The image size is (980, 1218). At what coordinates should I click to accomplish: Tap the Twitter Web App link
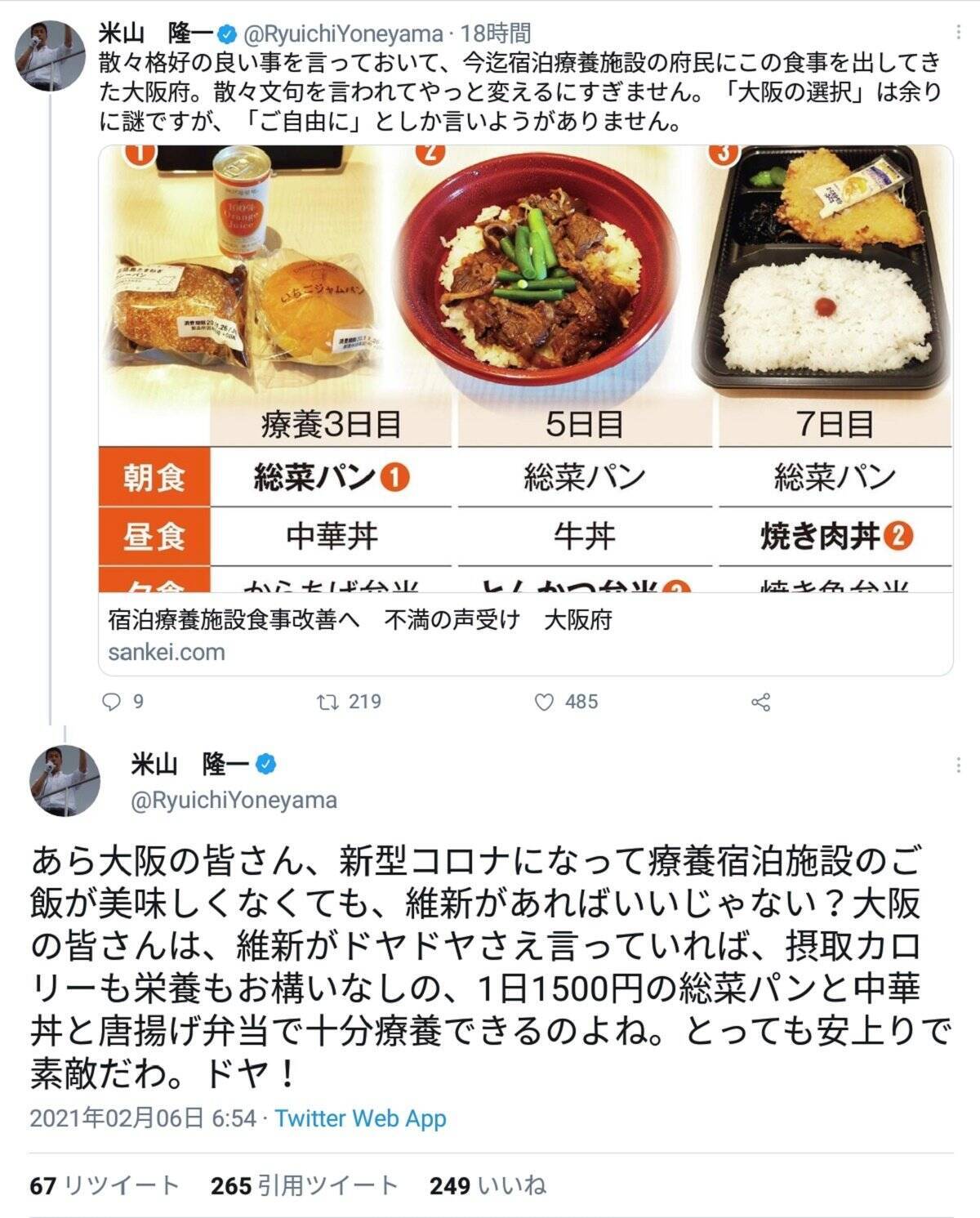point(360,1118)
